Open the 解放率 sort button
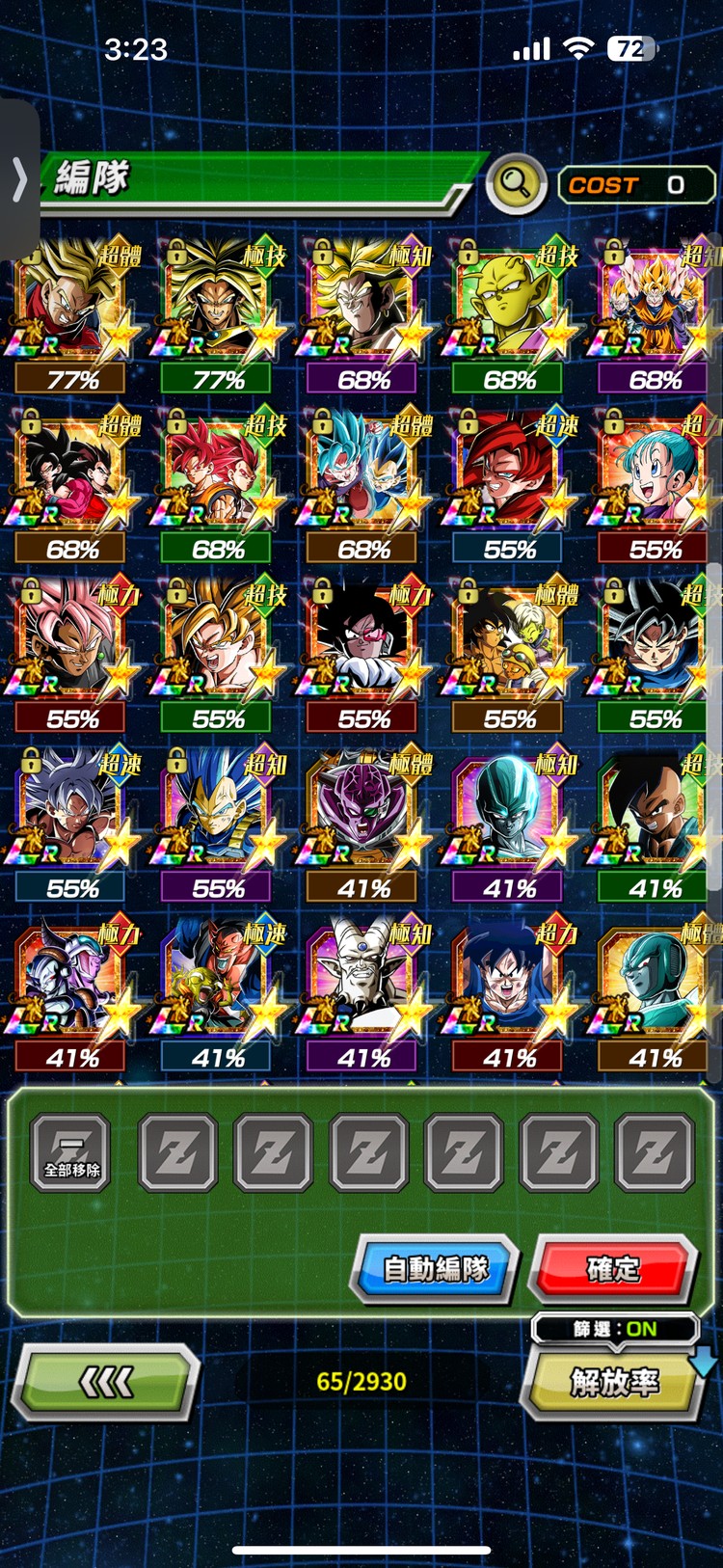The height and width of the screenshot is (1568, 723). [615, 1382]
